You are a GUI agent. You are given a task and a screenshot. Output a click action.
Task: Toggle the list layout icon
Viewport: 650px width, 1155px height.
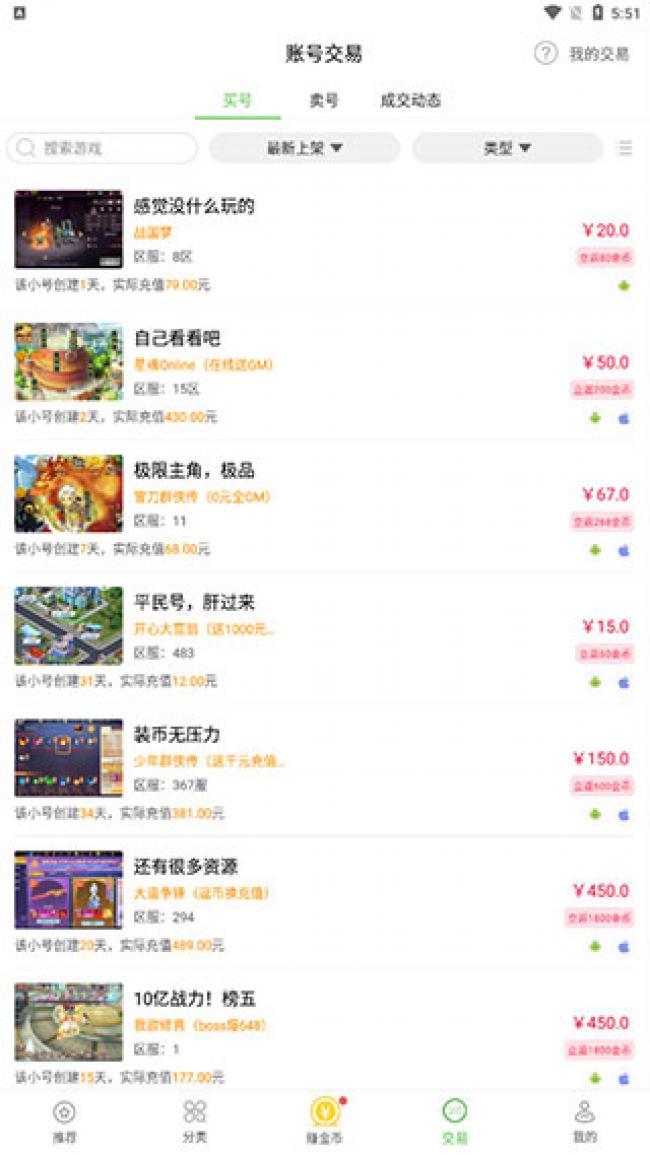pyautogui.click(x=625, y=148)
